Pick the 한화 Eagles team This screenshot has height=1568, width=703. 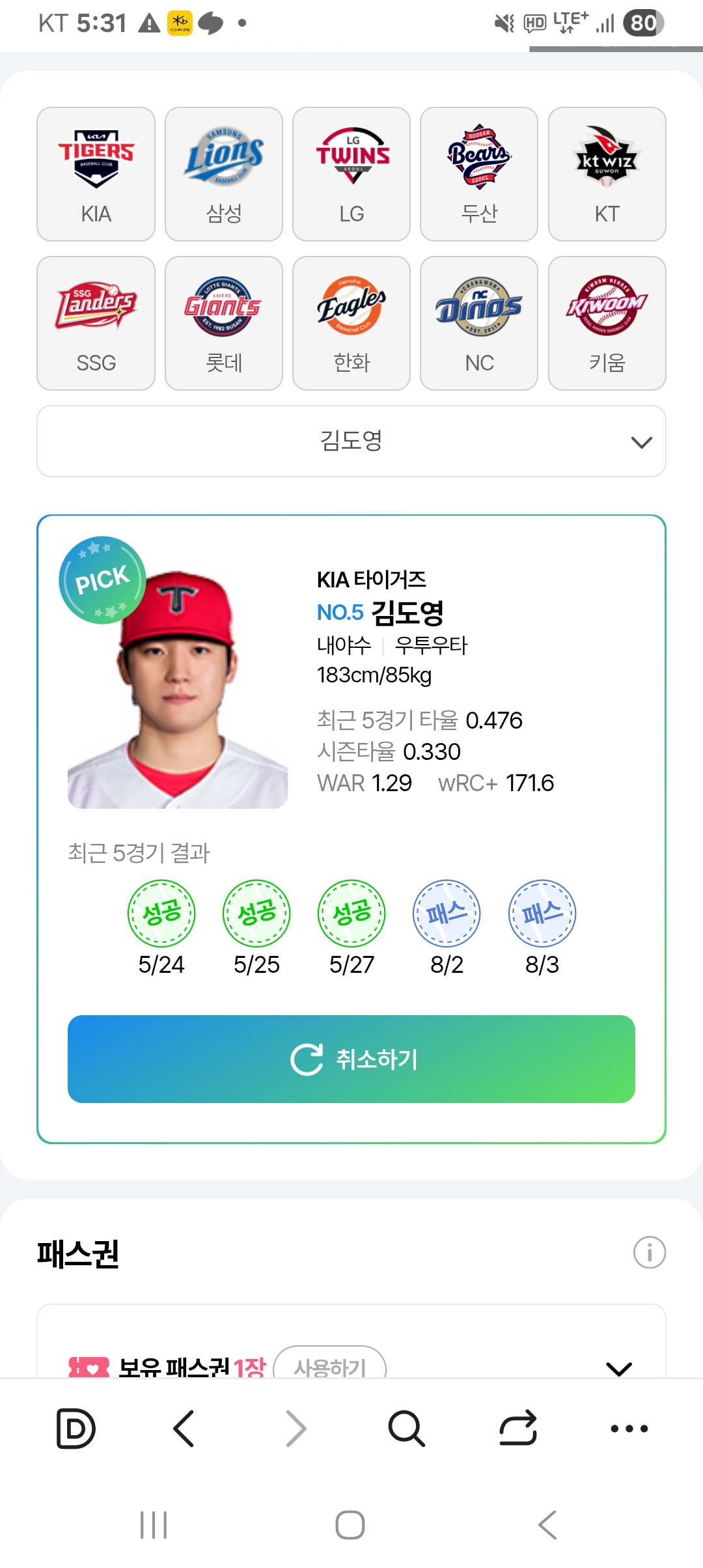(x=351, y=323)
